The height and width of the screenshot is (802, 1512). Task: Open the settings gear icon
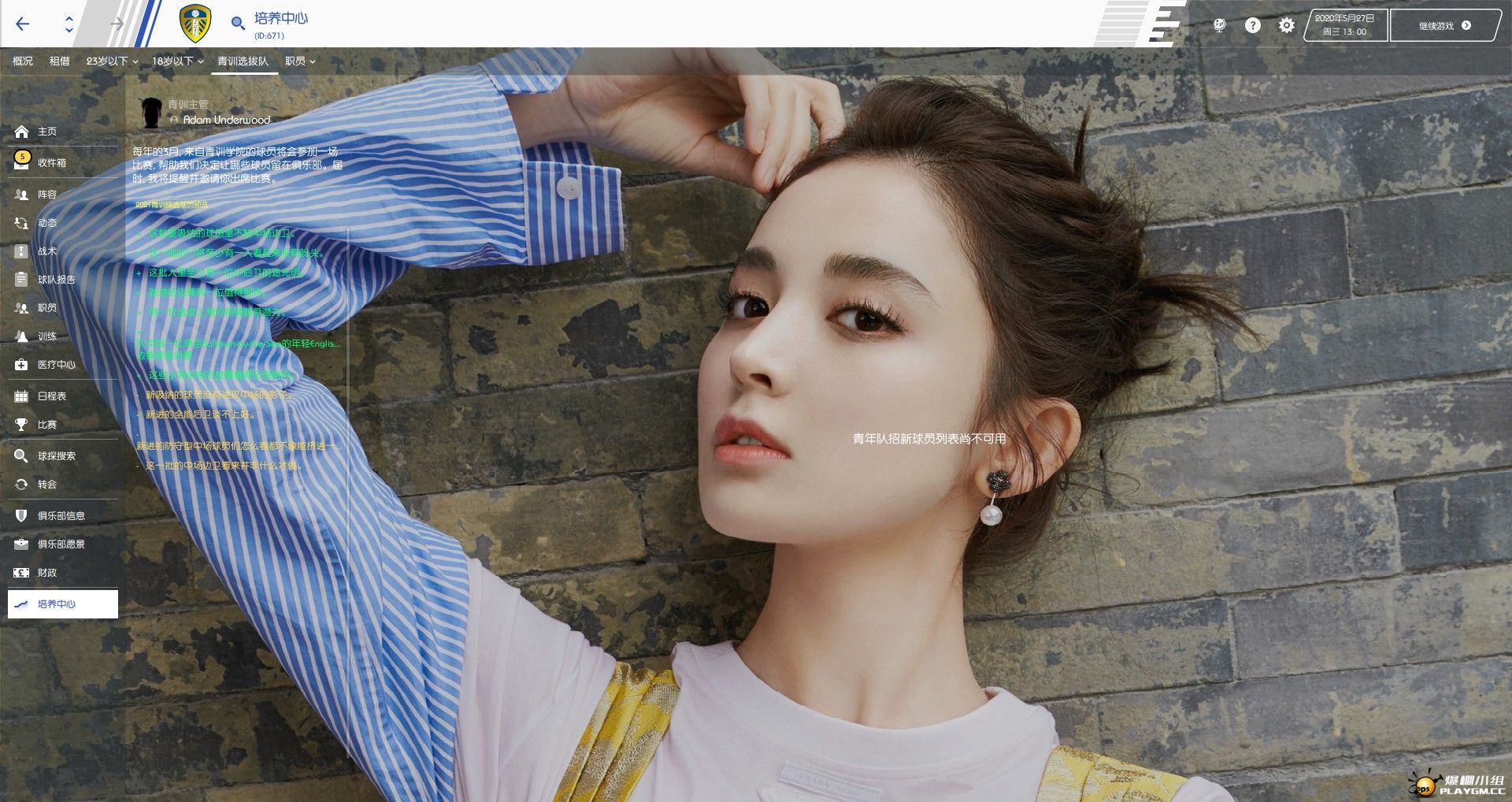point(1286,25)
